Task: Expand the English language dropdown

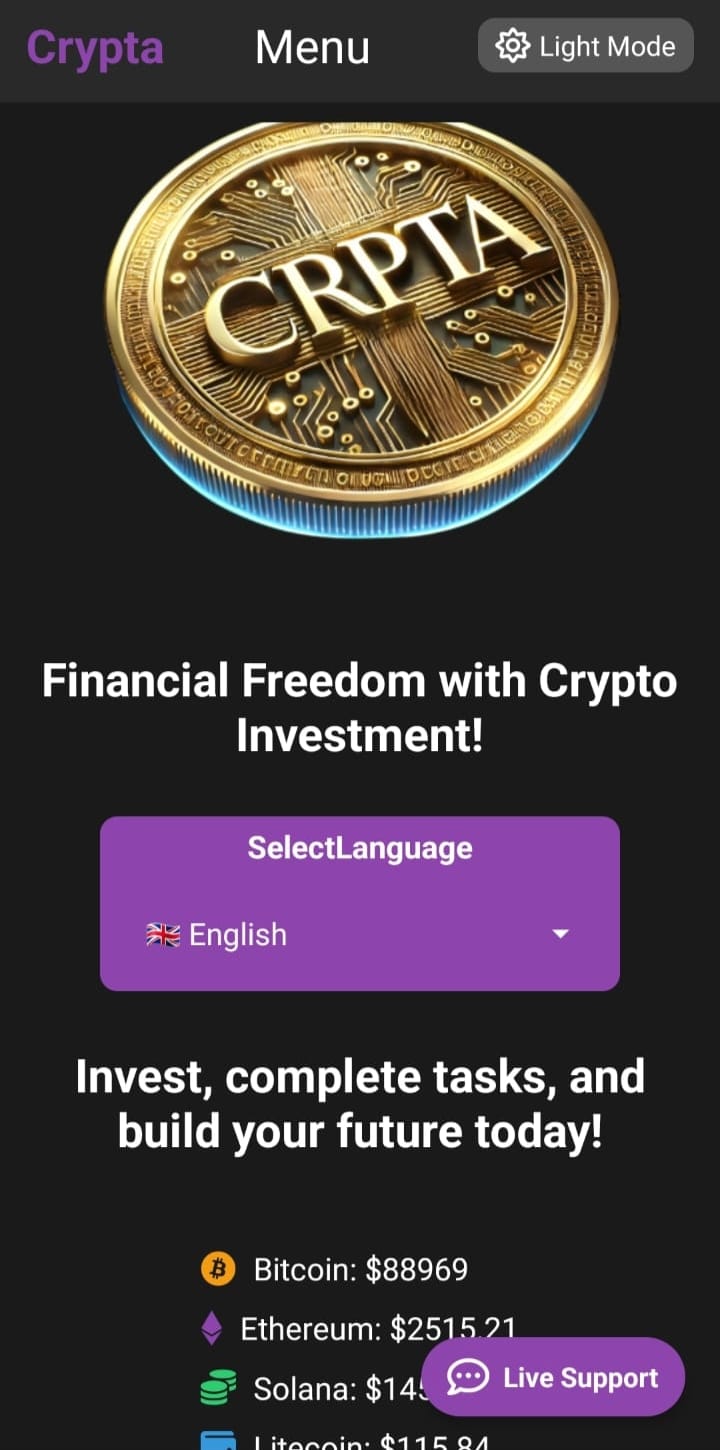Action: coord(360,933)
